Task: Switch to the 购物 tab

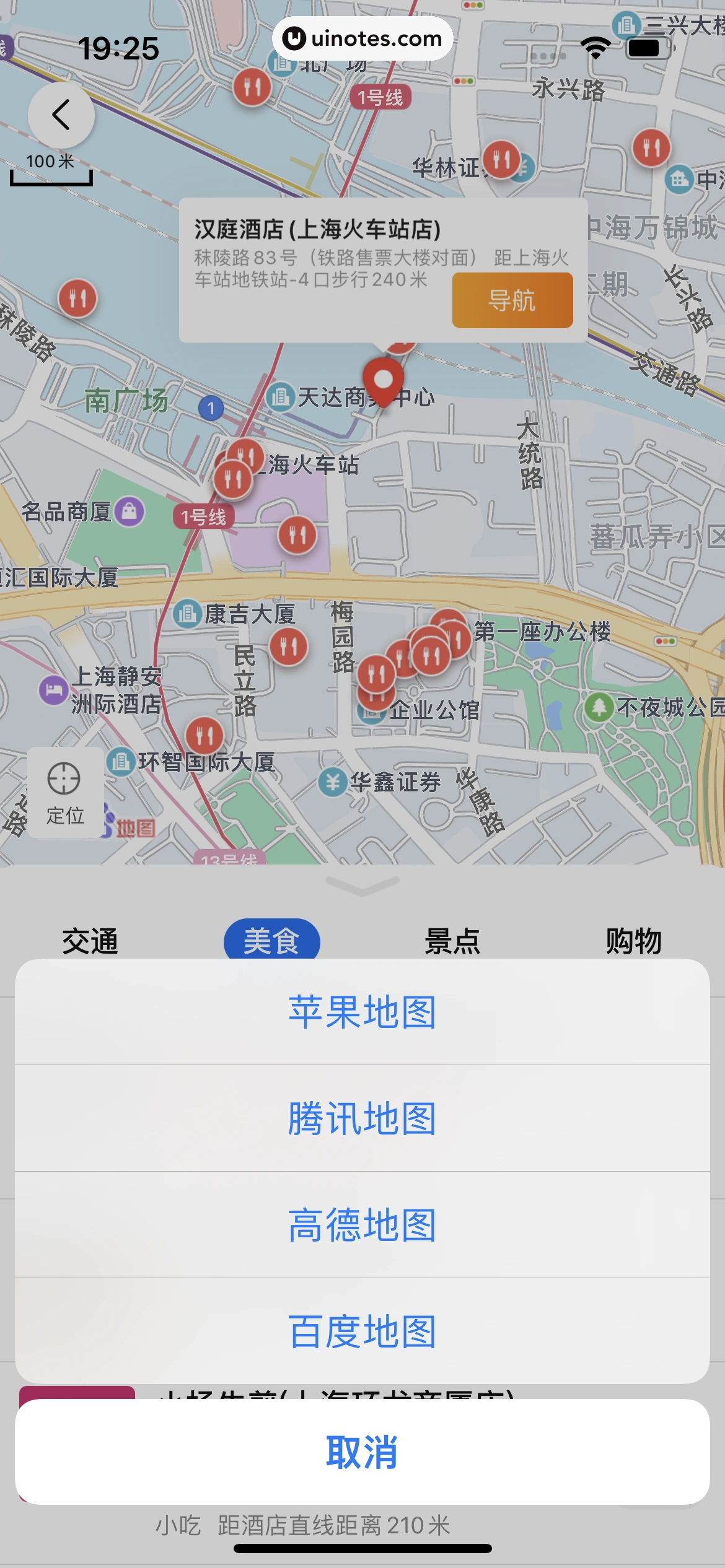Action: 634,940
